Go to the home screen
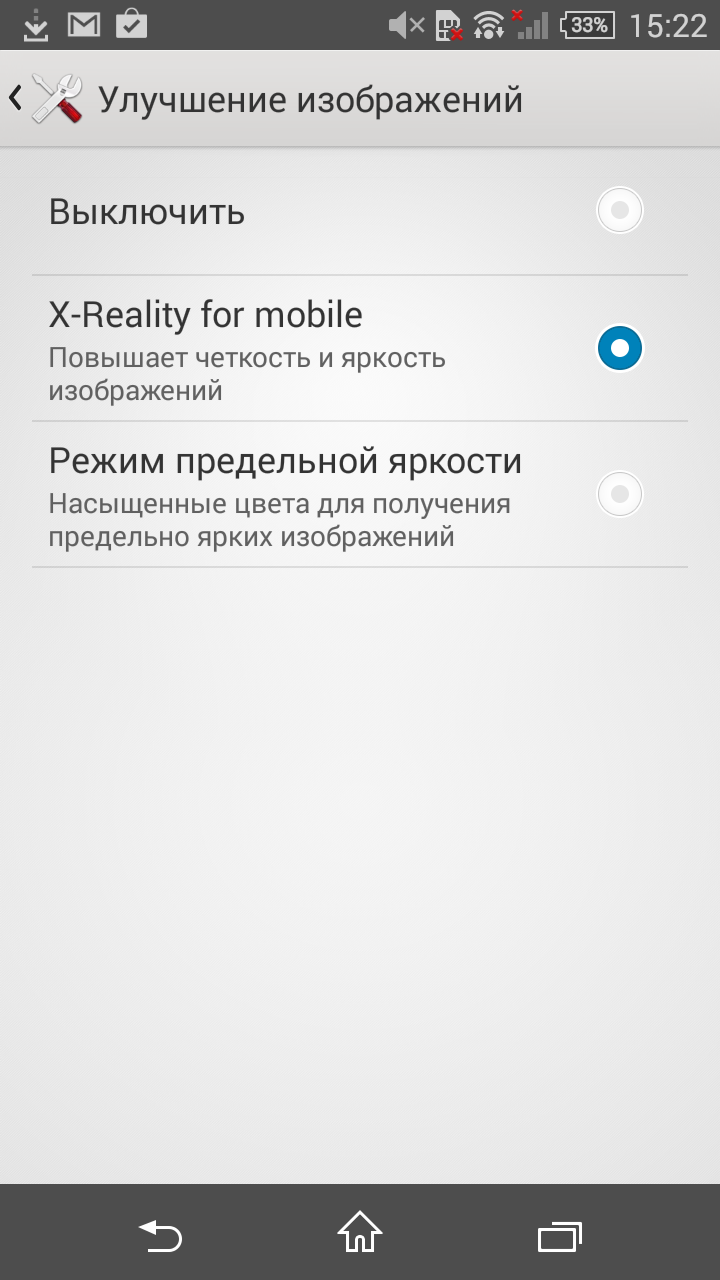This screenshot has height=1280, width=720. tap(360, 1234)
